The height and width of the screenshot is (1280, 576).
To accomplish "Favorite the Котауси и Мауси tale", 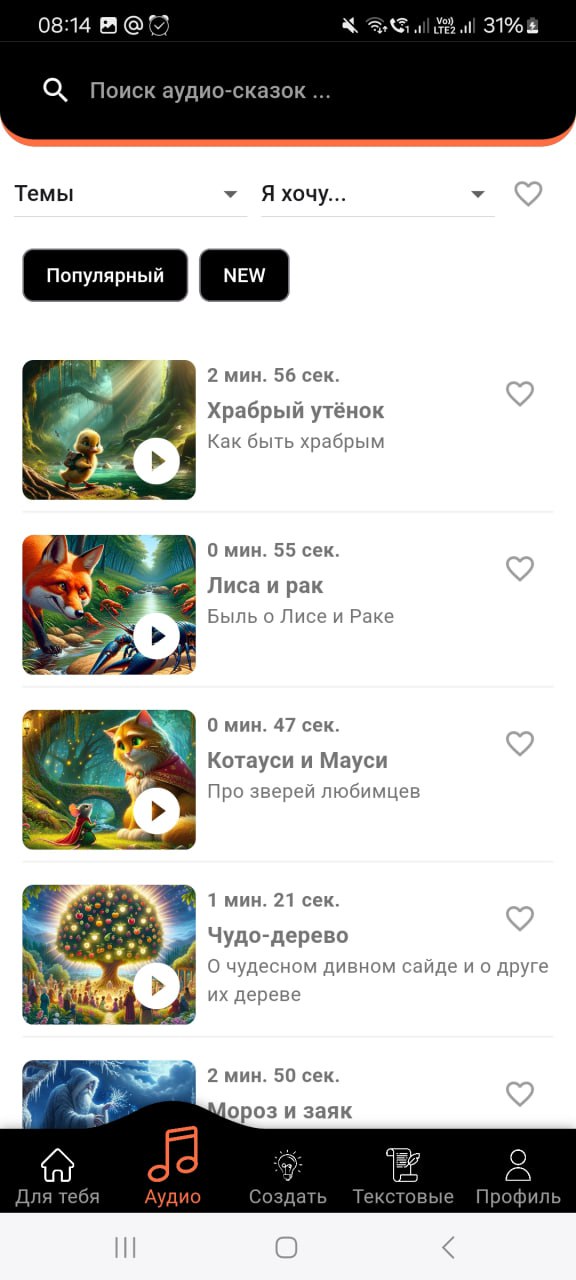I will [x=520, y=744].
